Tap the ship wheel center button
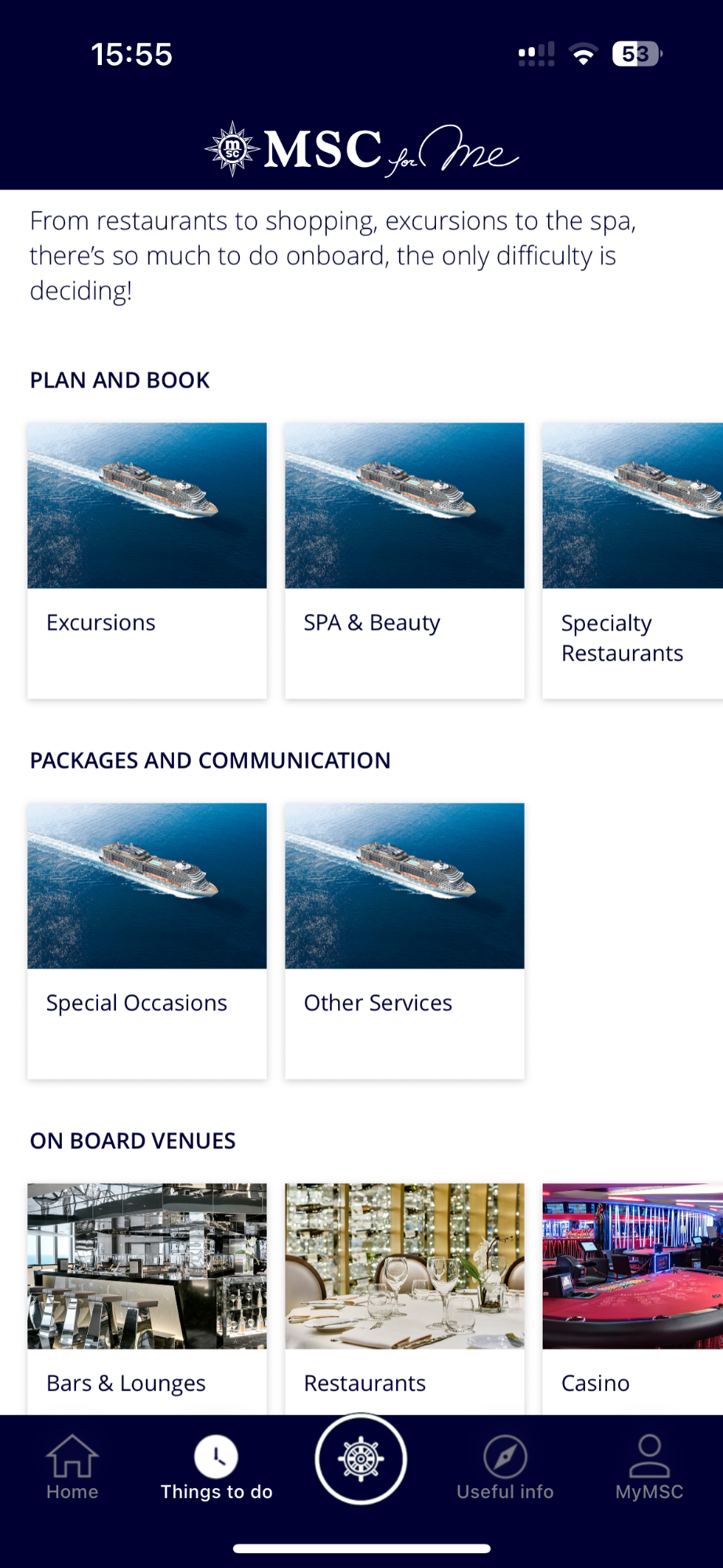Screen dimensions: 723x1568 (x=361, y=1458)
